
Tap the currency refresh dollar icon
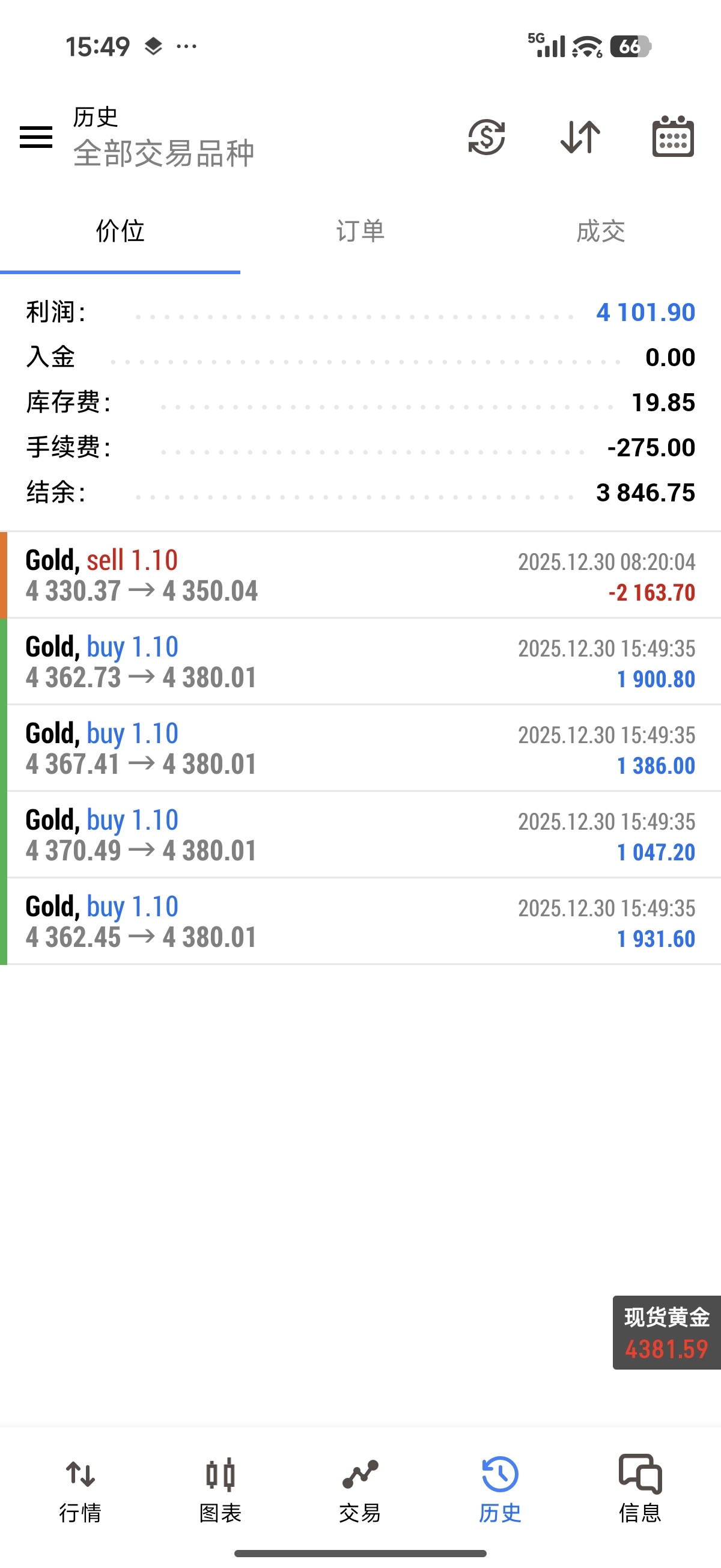coord(486,137)
